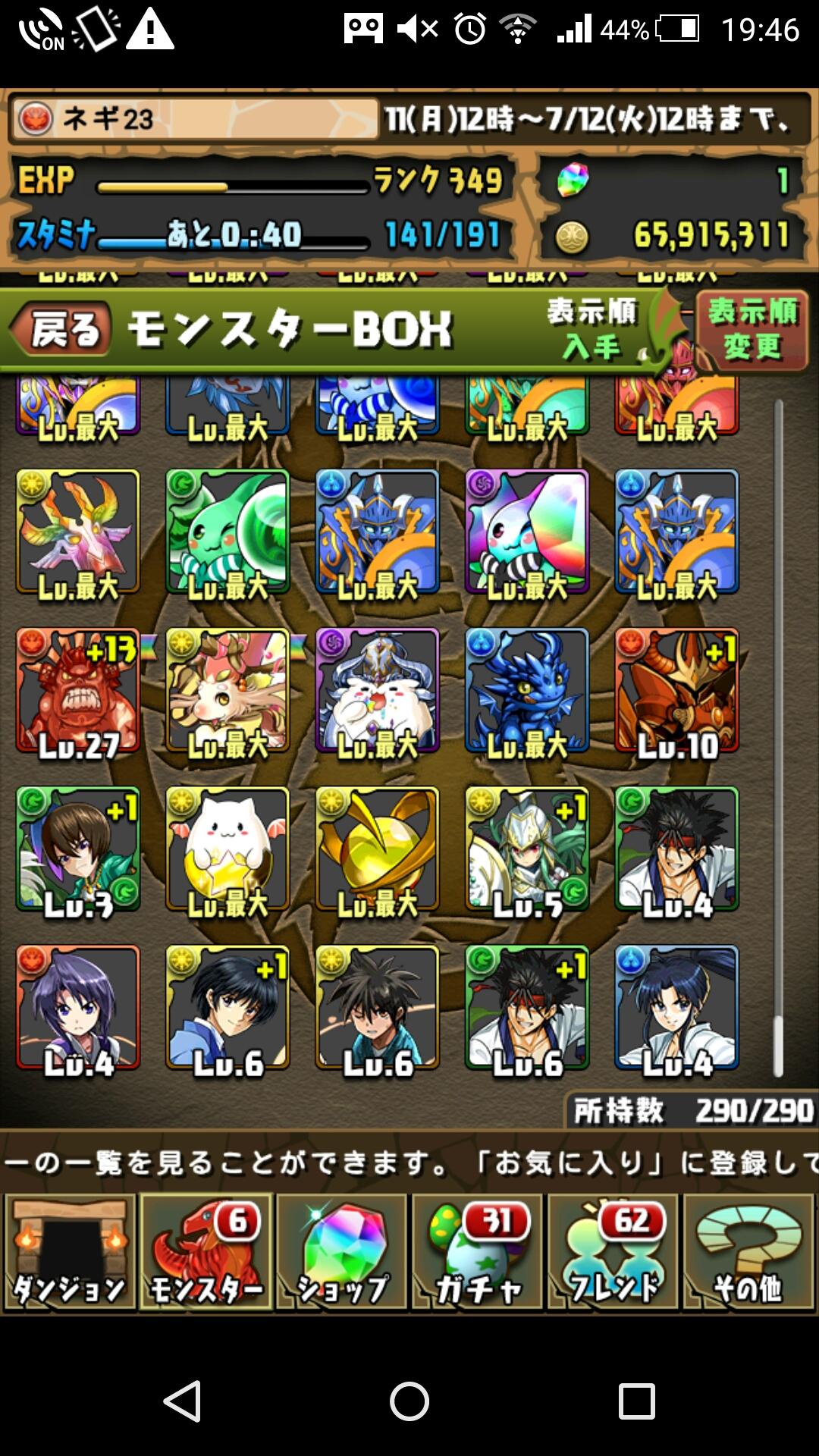Go to the ガチャ tab

coord(477,1251)
